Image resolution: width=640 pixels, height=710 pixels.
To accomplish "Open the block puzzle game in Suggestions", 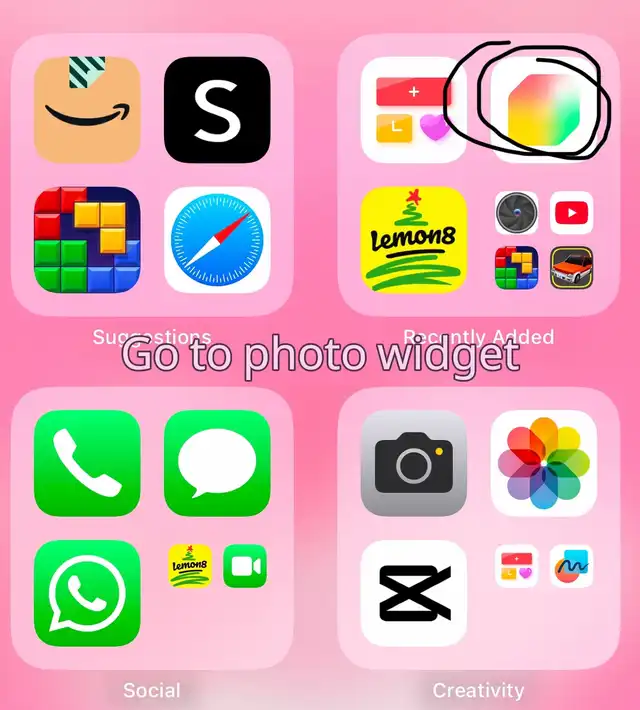I will pos(86,240).
